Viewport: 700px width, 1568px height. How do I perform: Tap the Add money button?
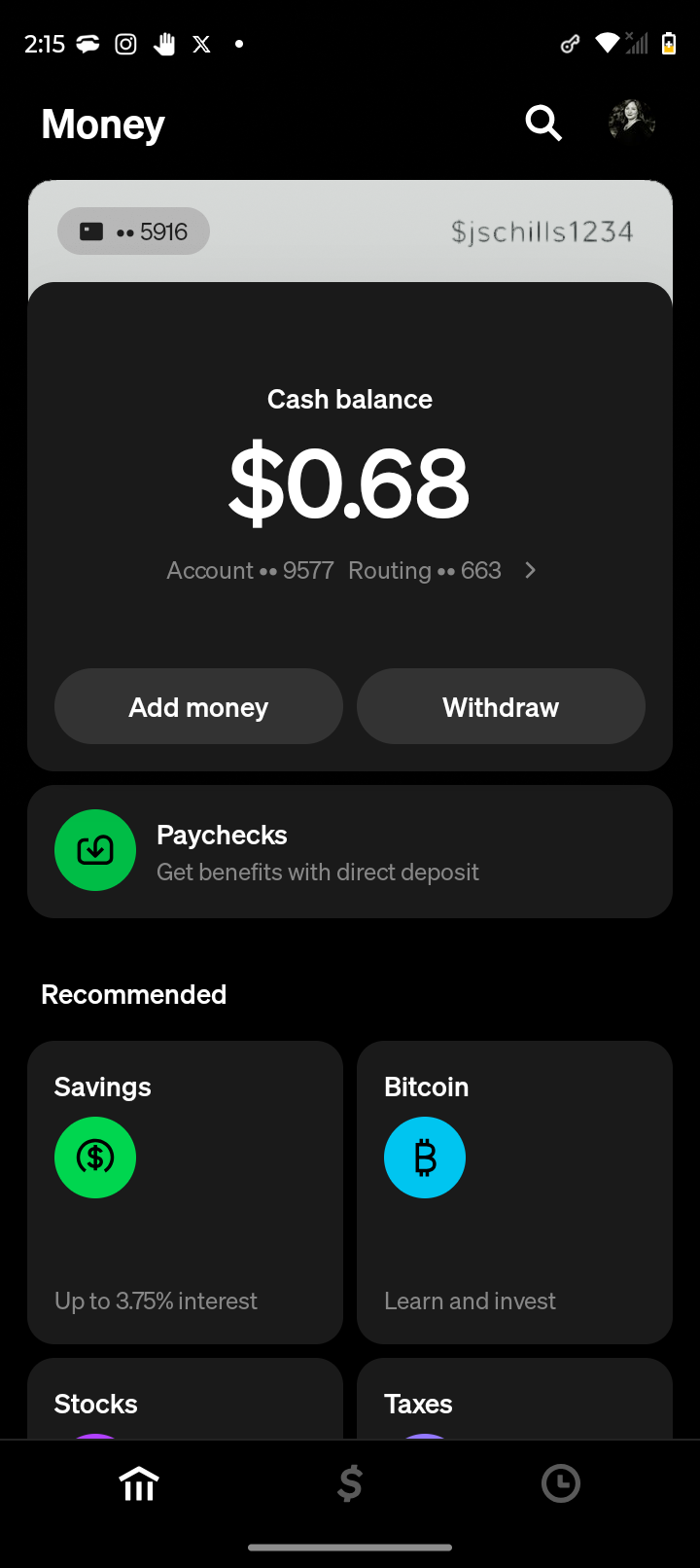pyautogui.click(x=198, y=707)
